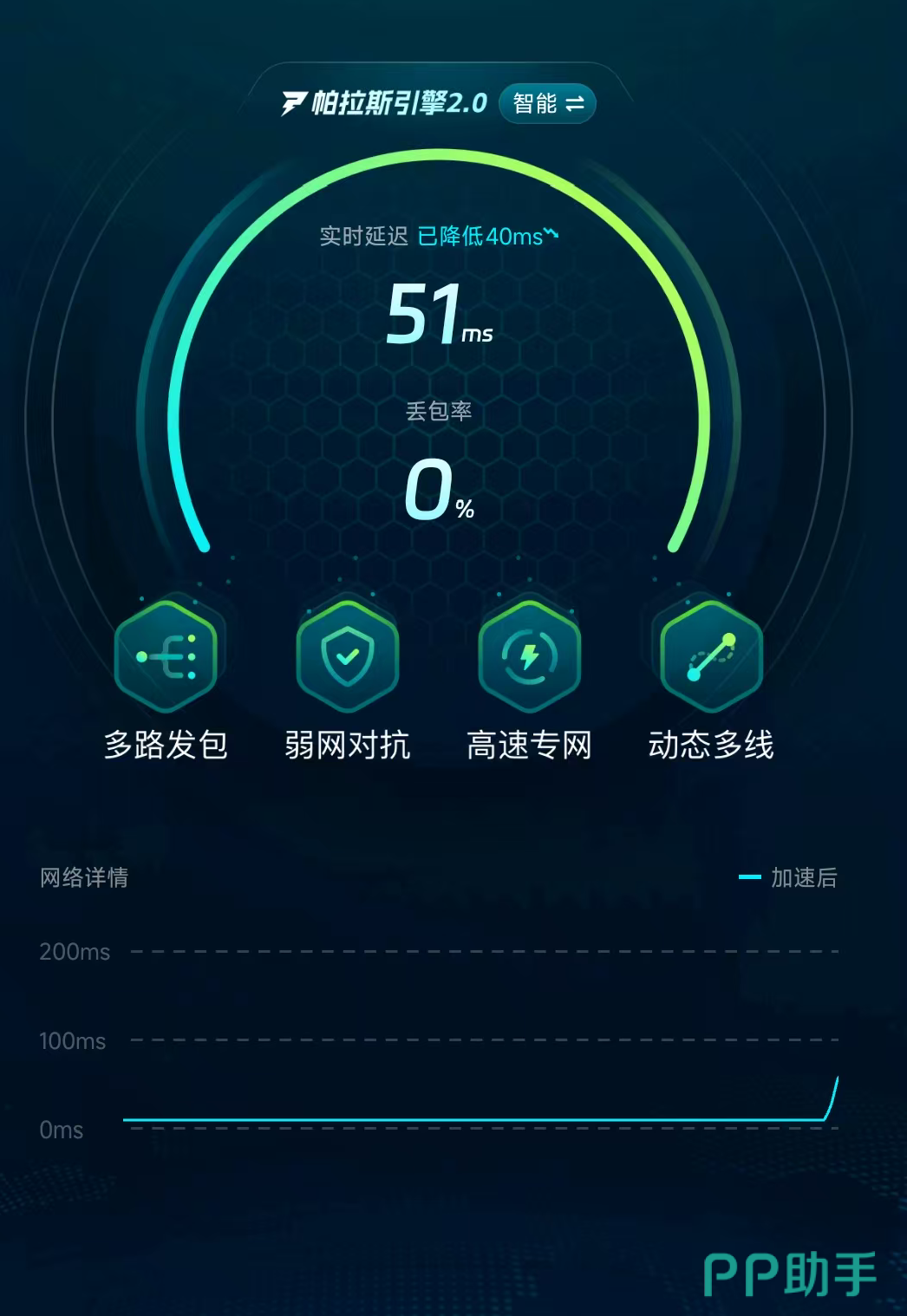Open the 动态多线 feature icon
Image resolution: width=907 pixels, height=1316 pixels.
point(711,657)
